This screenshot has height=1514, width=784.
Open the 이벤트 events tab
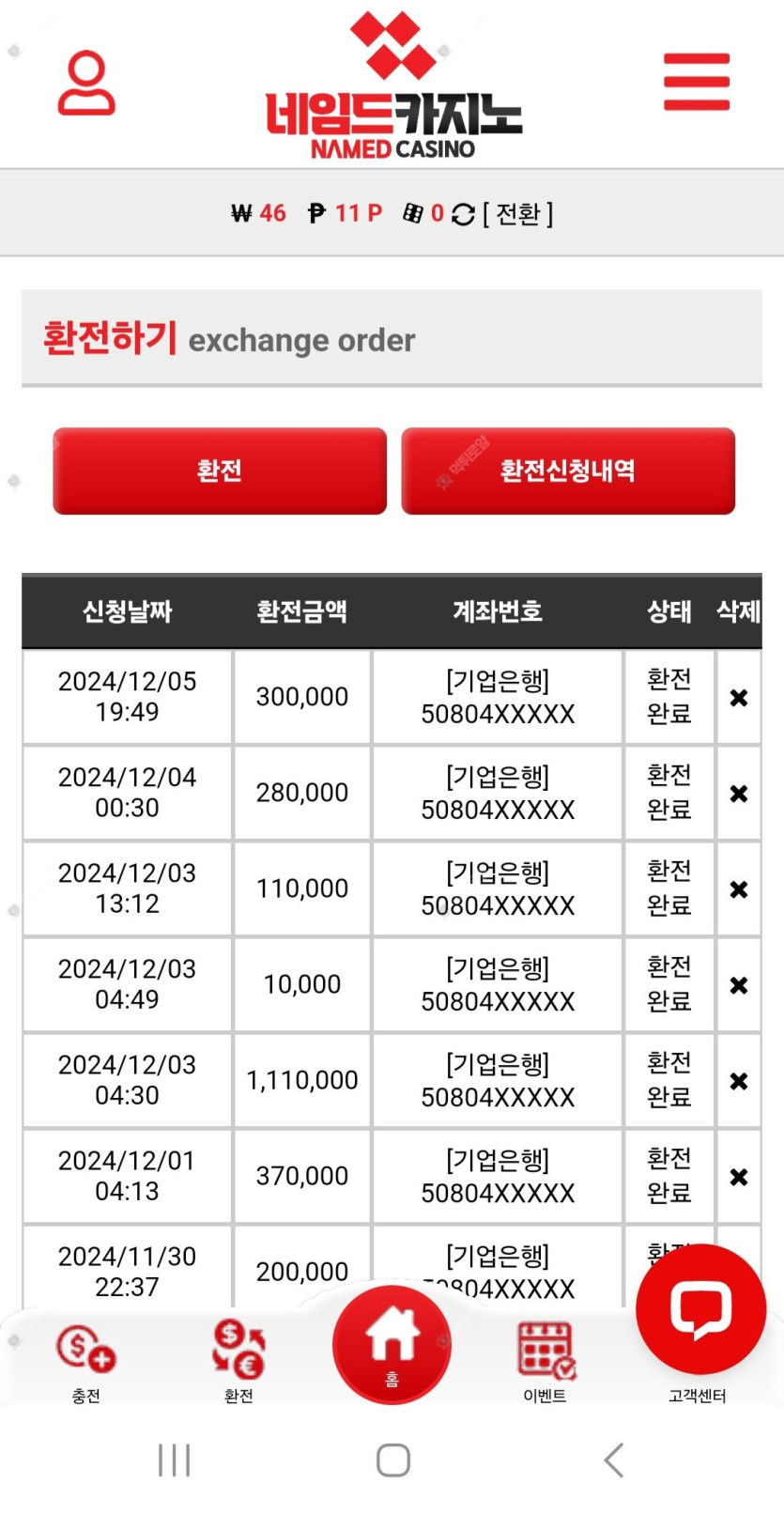545,1361
